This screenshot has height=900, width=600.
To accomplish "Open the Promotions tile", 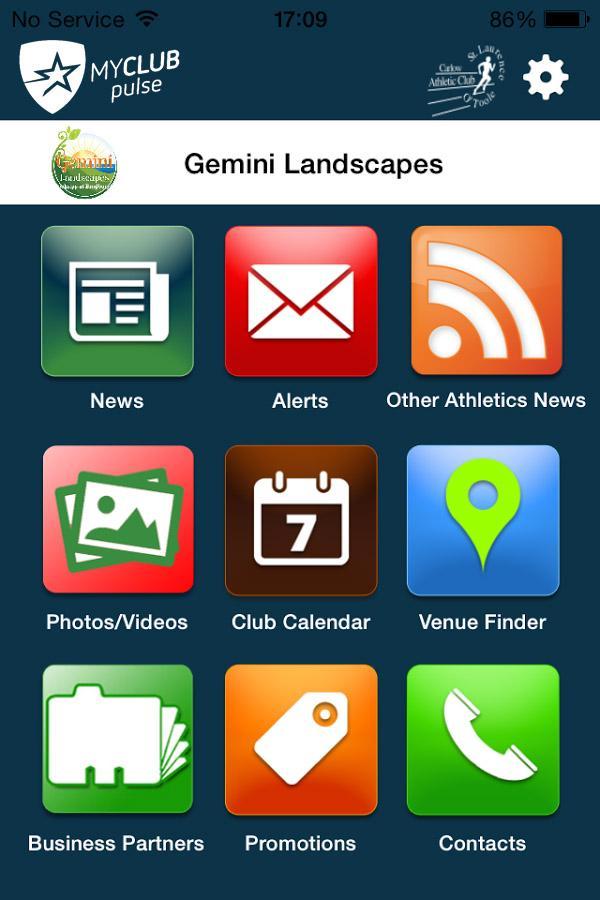I will point(301,740).
